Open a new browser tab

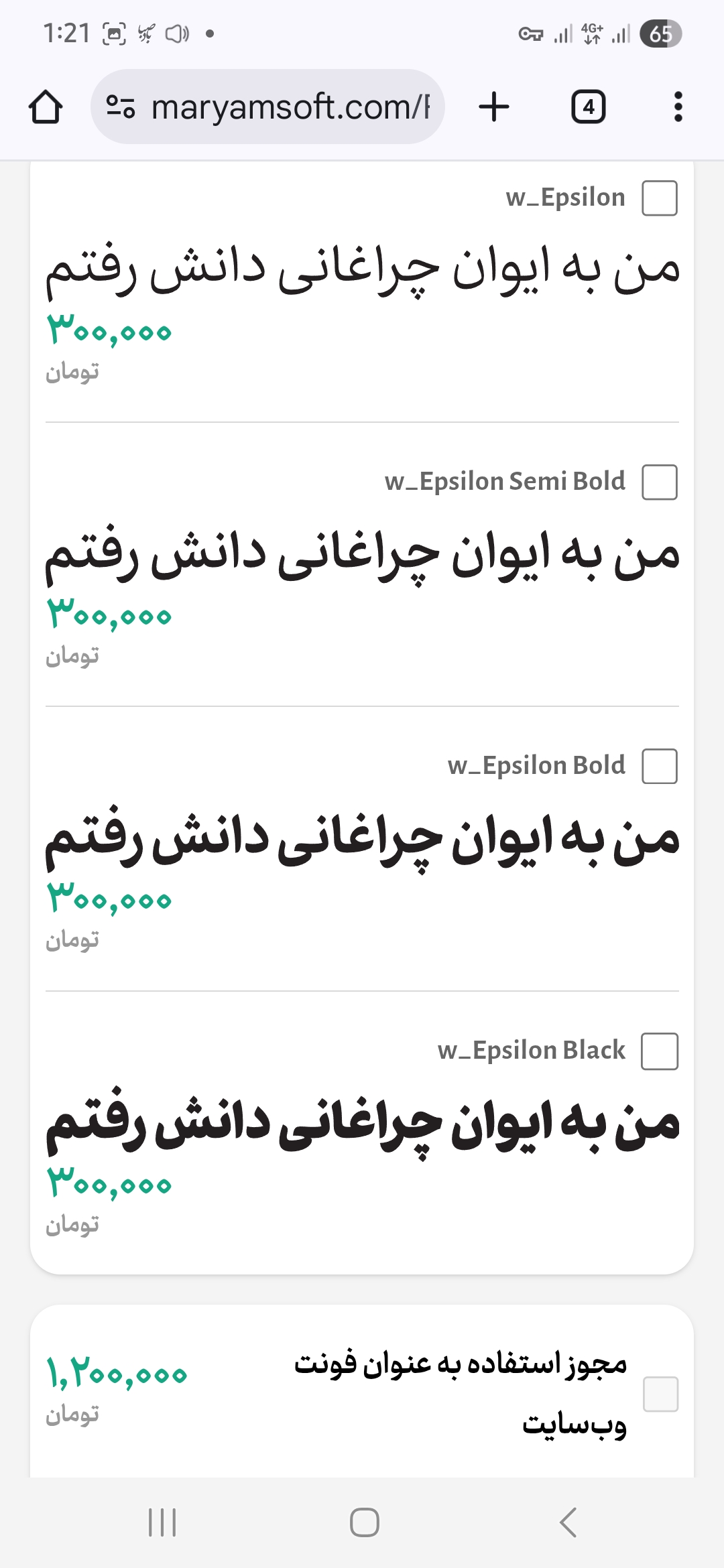[494, 107]
